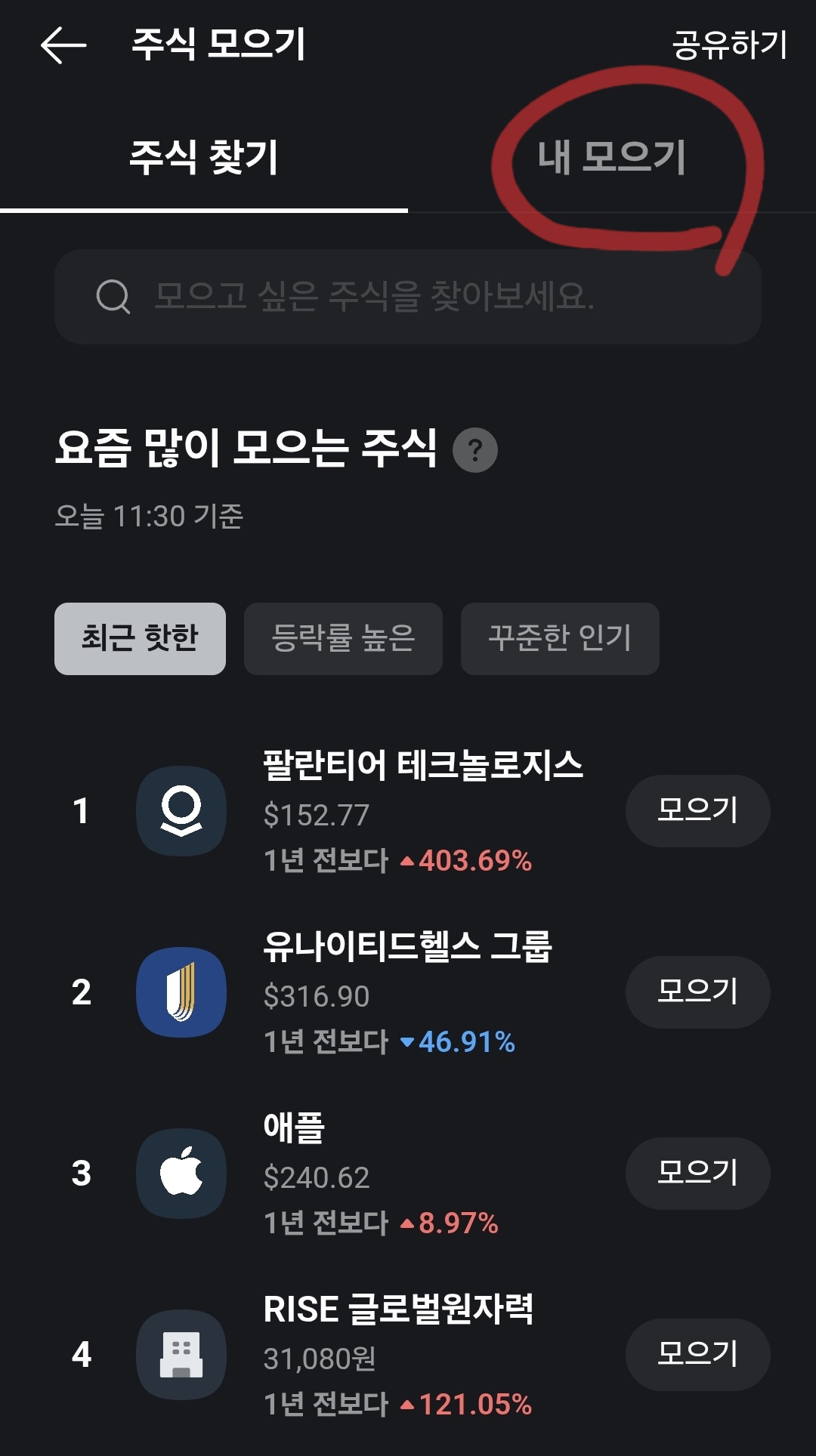Screen dimensions: 816x1456
Task: Tap 모으기 next to 유나이티드헬스 그룹
Action: [x=697, y=993]
